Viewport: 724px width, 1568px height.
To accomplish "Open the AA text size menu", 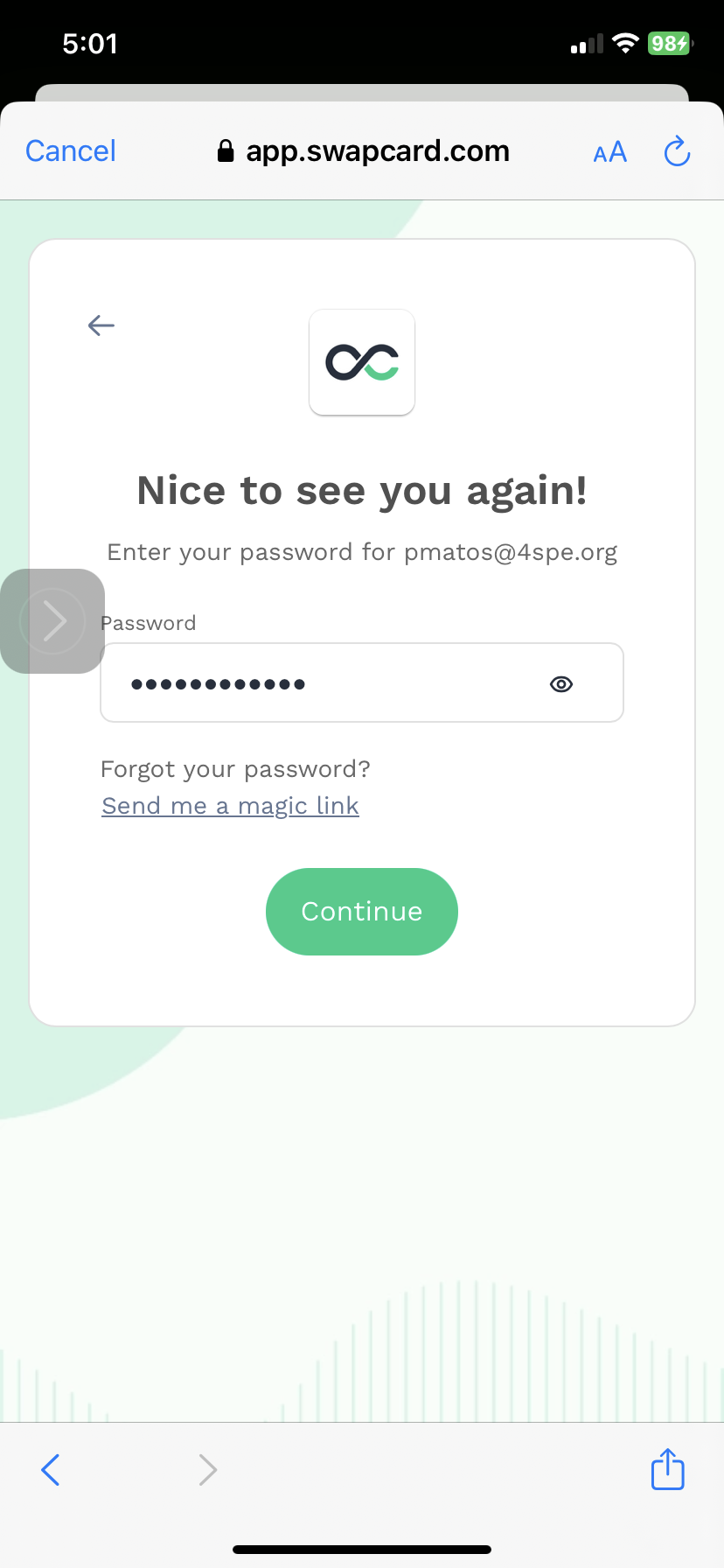I will click(609, 152).
